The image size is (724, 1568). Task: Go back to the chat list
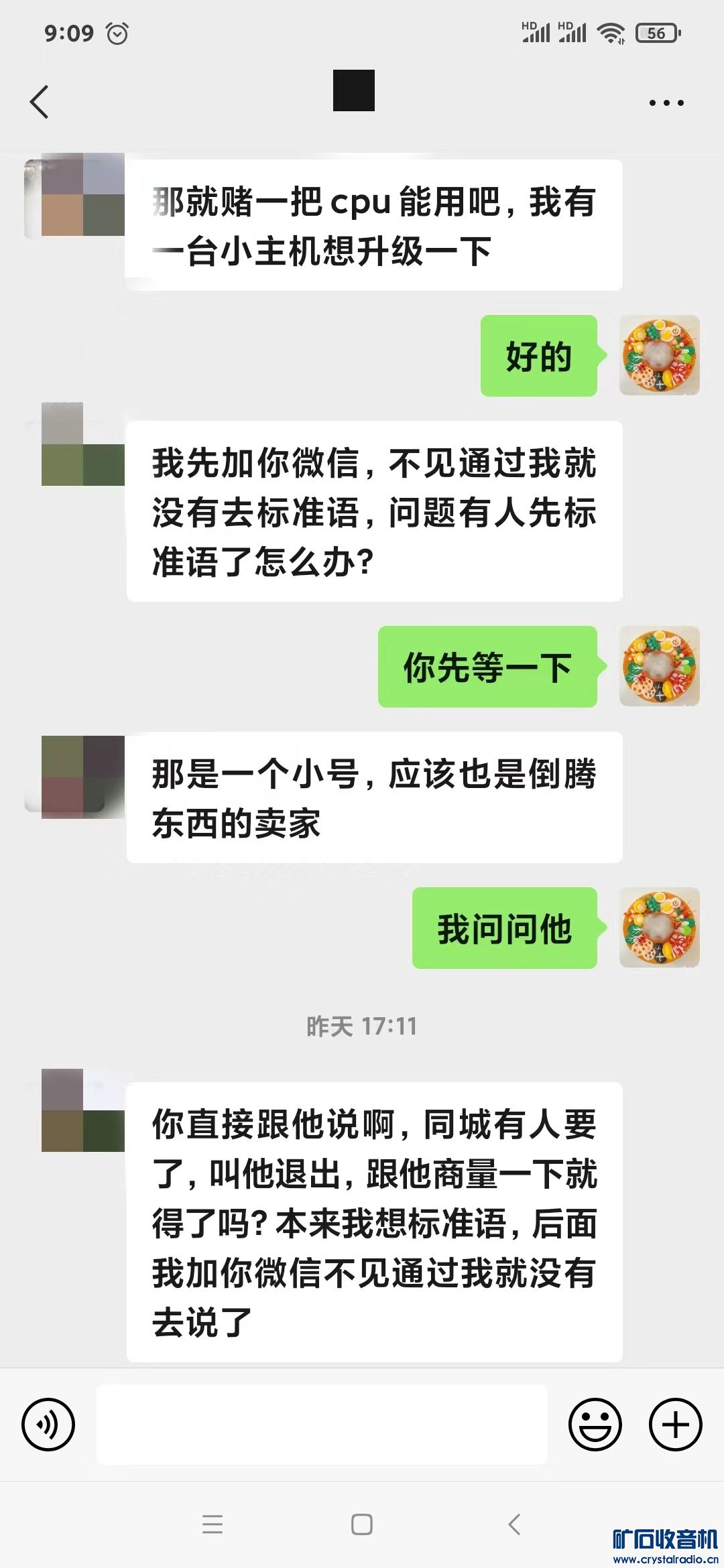pyautogui.click(x=40, y=102)
